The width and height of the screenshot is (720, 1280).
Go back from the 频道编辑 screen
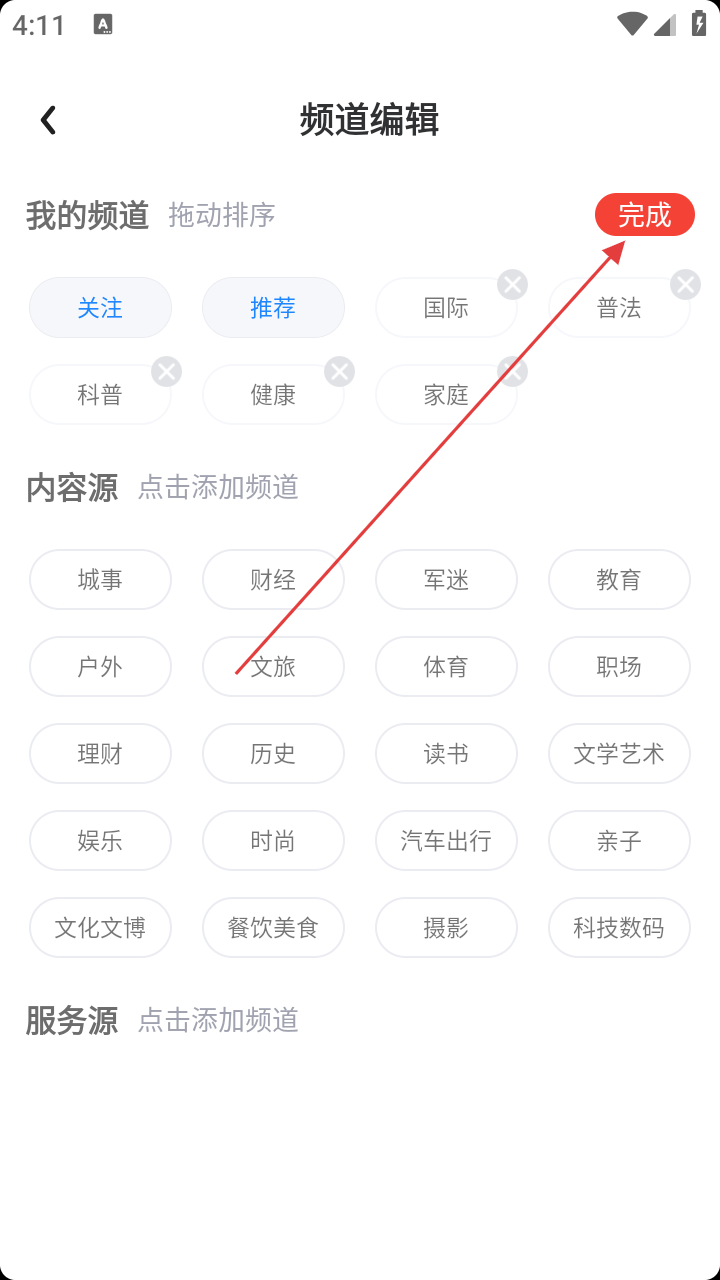48,120
